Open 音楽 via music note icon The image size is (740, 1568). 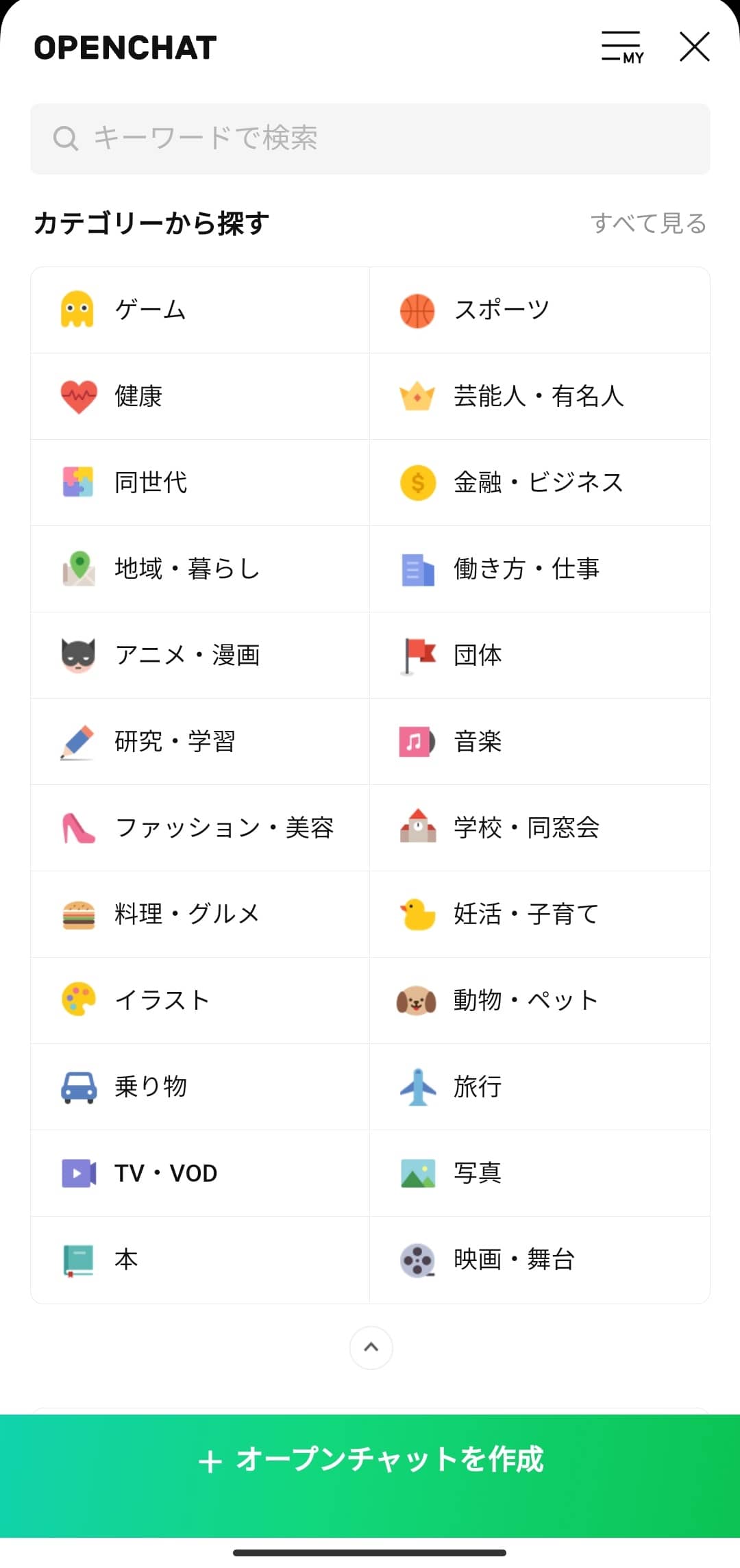(417, 741)
